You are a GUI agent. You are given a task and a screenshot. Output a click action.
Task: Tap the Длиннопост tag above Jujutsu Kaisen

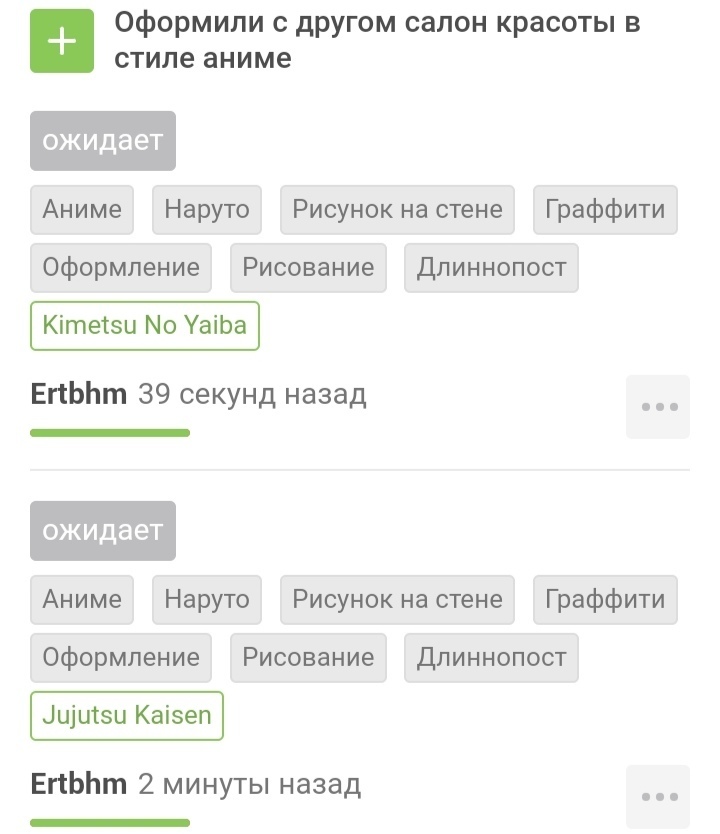491,658
